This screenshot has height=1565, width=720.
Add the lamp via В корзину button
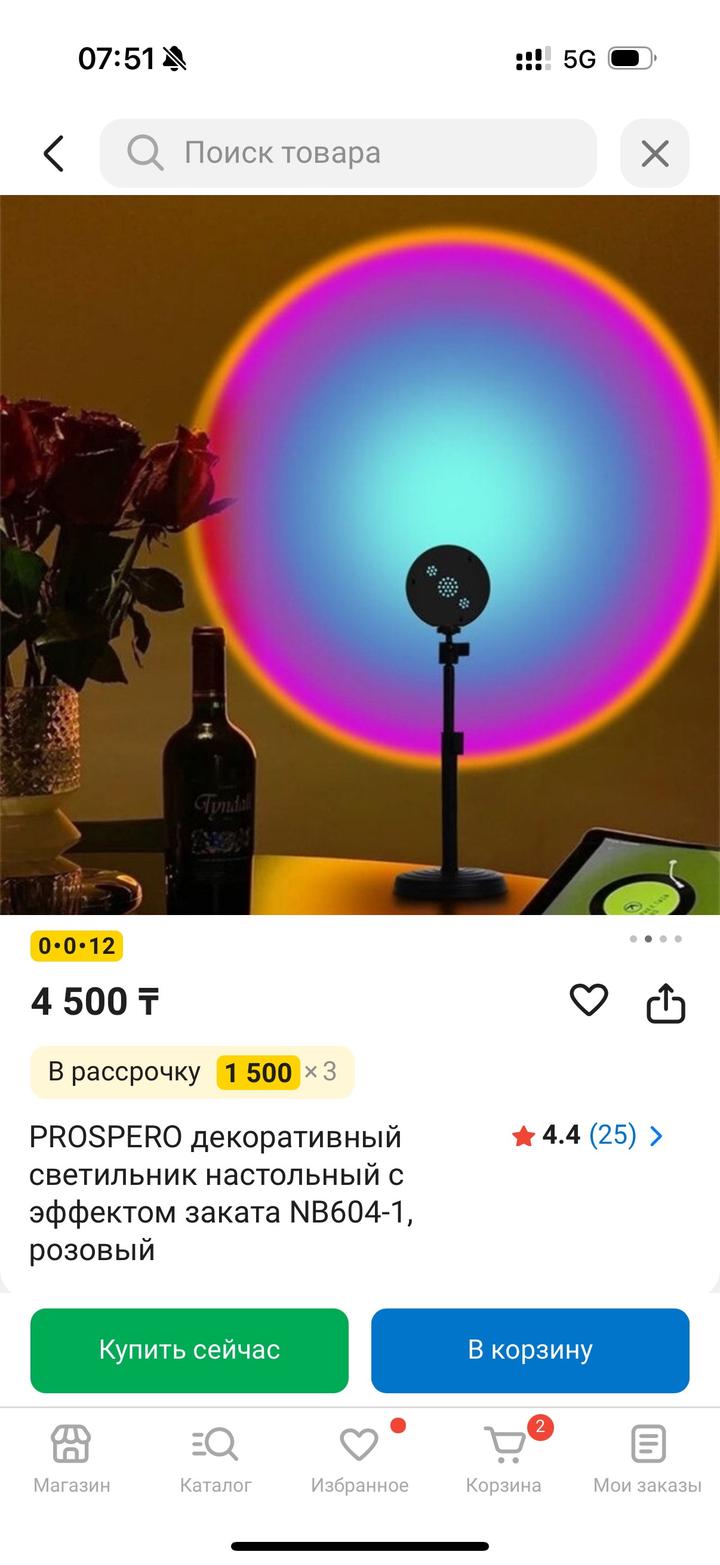click(x=530, y=1349)
